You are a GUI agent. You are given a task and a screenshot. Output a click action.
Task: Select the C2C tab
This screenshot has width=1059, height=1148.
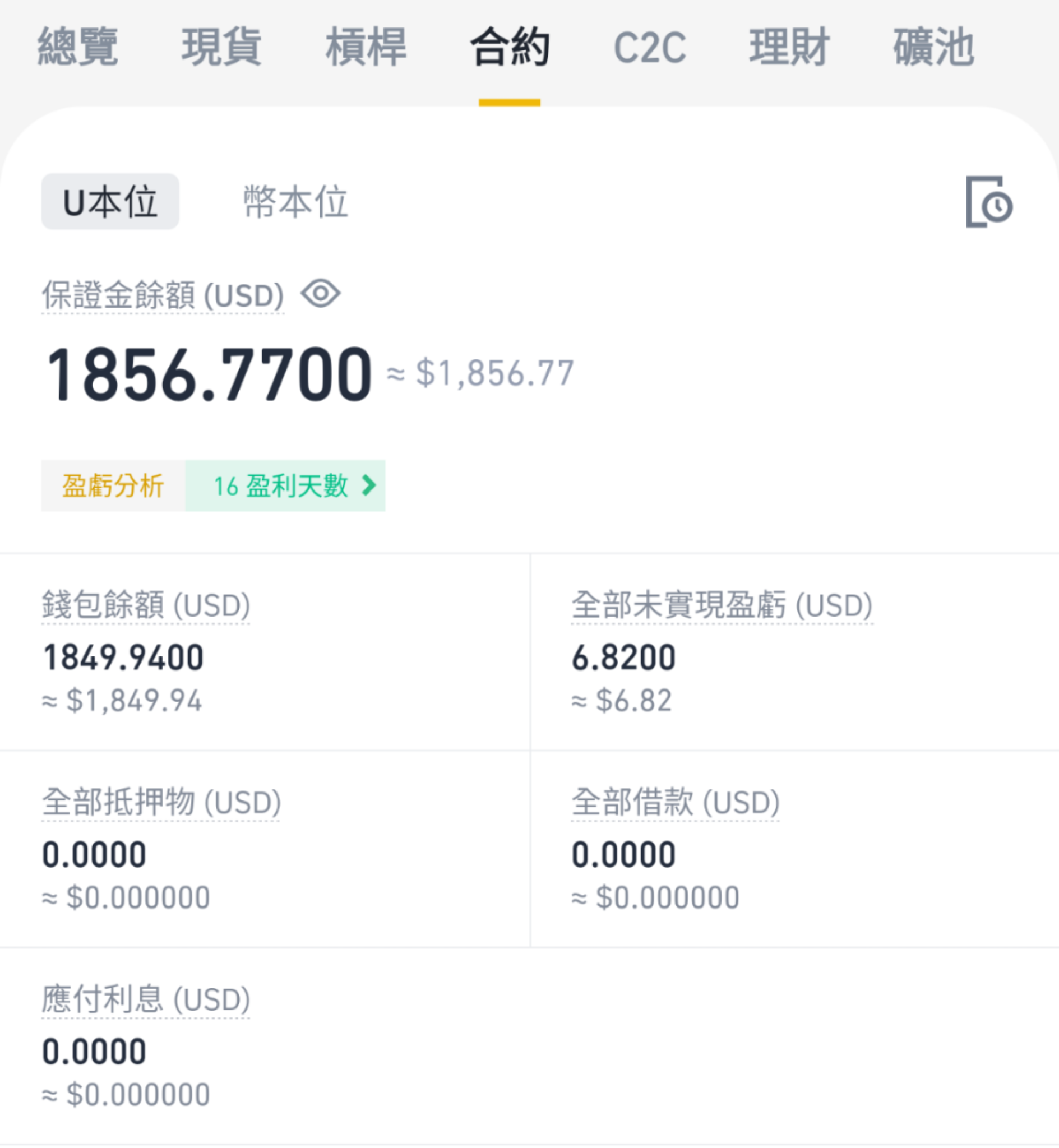coord(649,47)
